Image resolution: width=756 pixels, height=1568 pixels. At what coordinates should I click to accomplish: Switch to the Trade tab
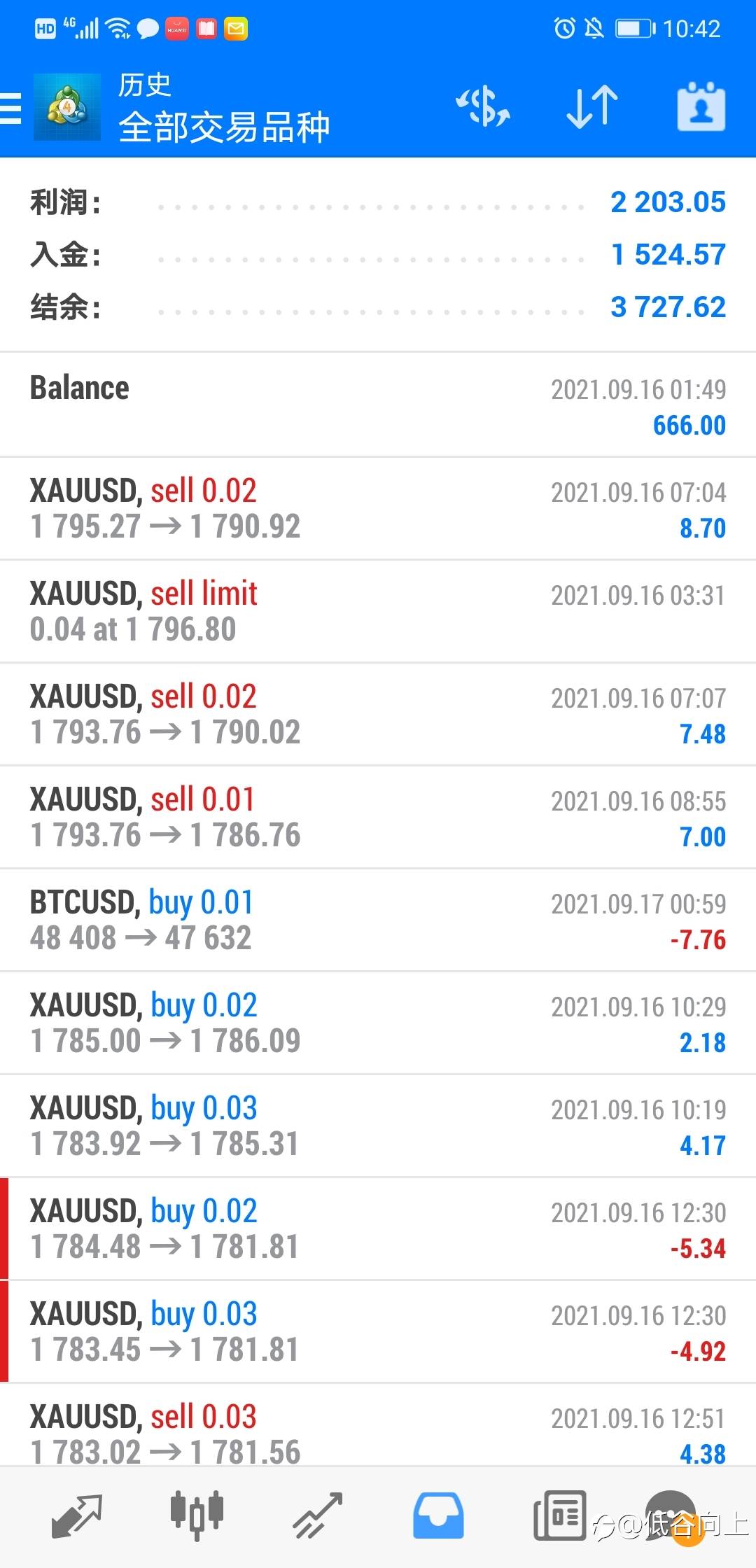[x=317, y=1515]
